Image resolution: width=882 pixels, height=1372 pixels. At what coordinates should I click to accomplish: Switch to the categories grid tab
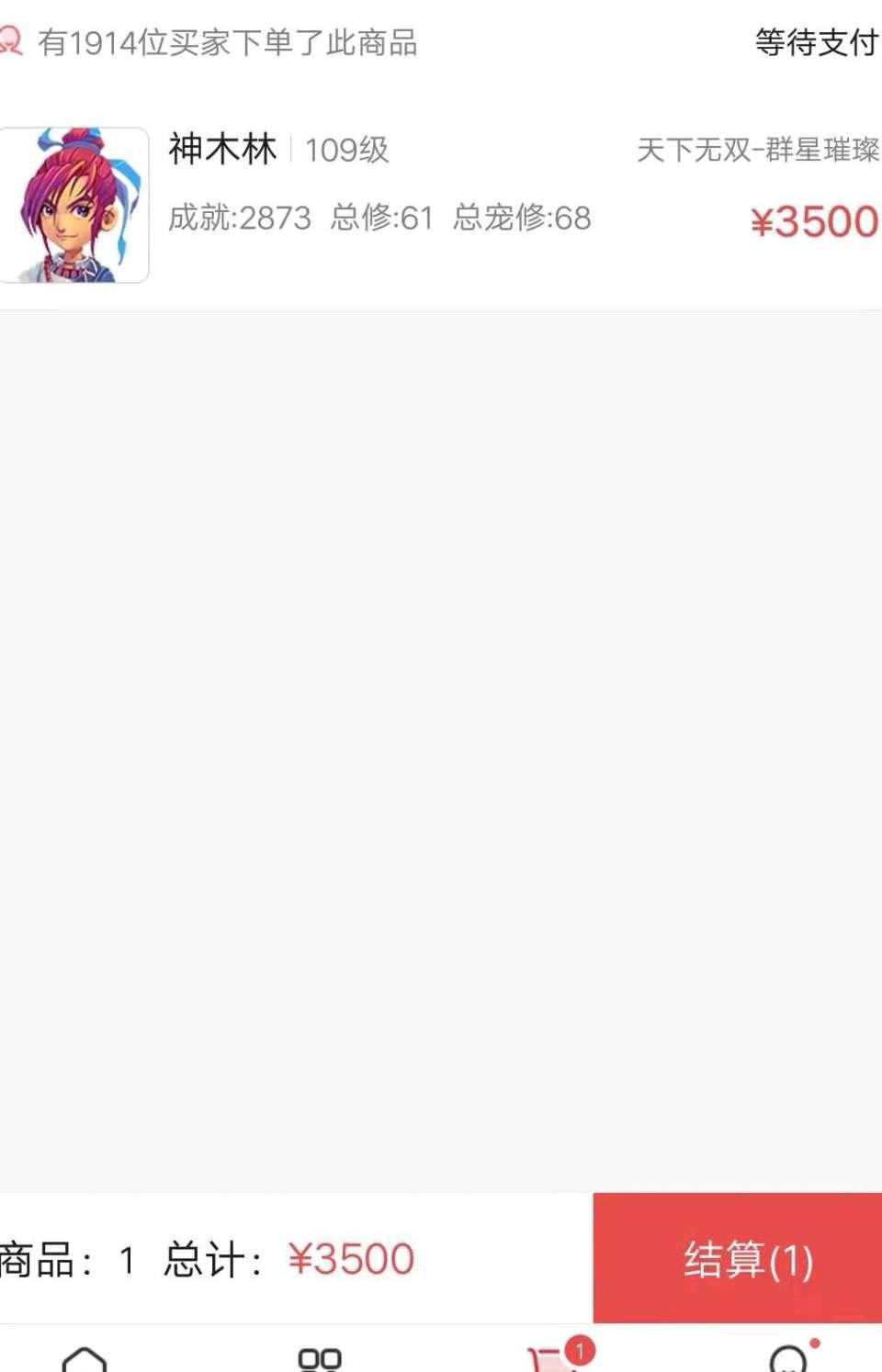point(320,1358)
